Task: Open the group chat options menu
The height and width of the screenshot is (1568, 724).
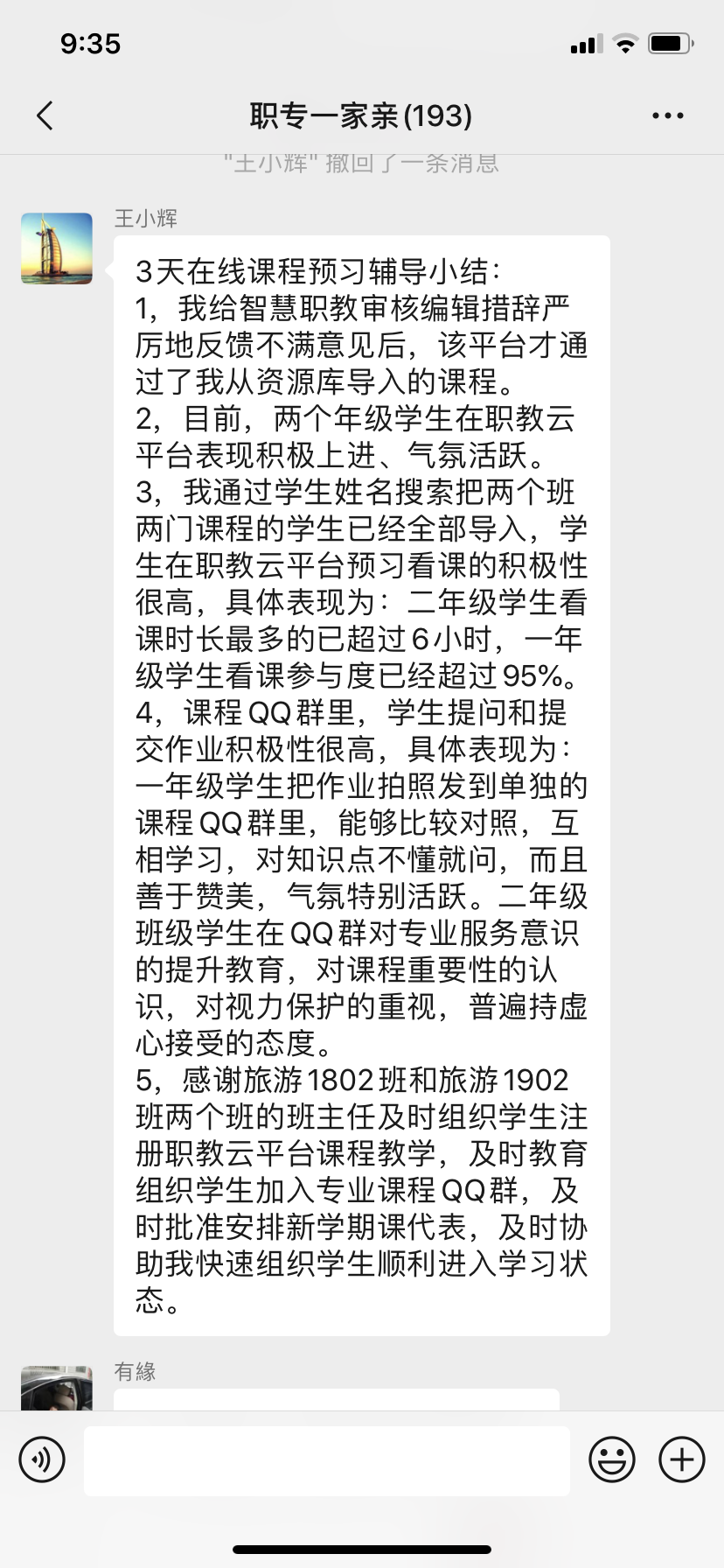Action: tap(668, 115)
